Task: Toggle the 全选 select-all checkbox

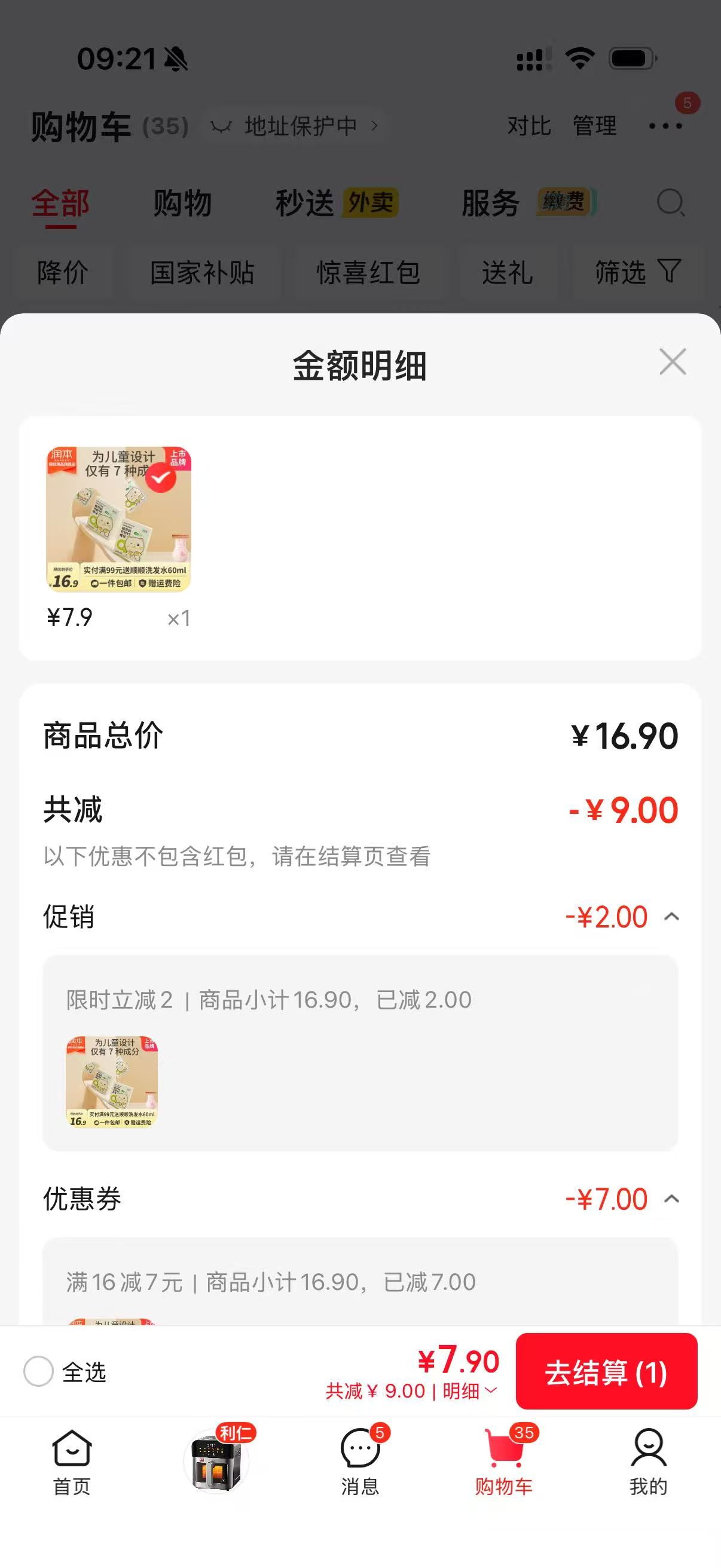Action: click(38, 1371)
